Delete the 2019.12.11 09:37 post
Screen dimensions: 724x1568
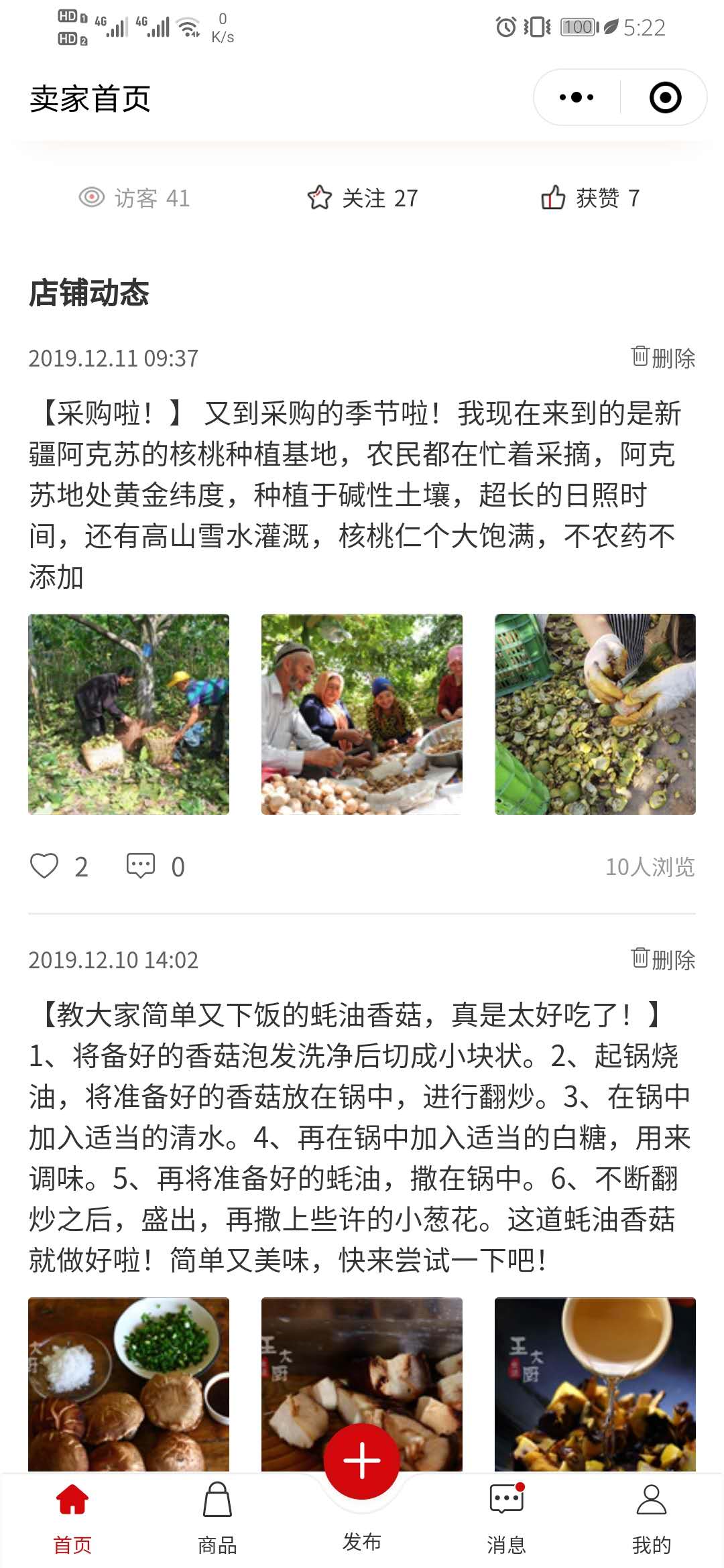(663, 358)
